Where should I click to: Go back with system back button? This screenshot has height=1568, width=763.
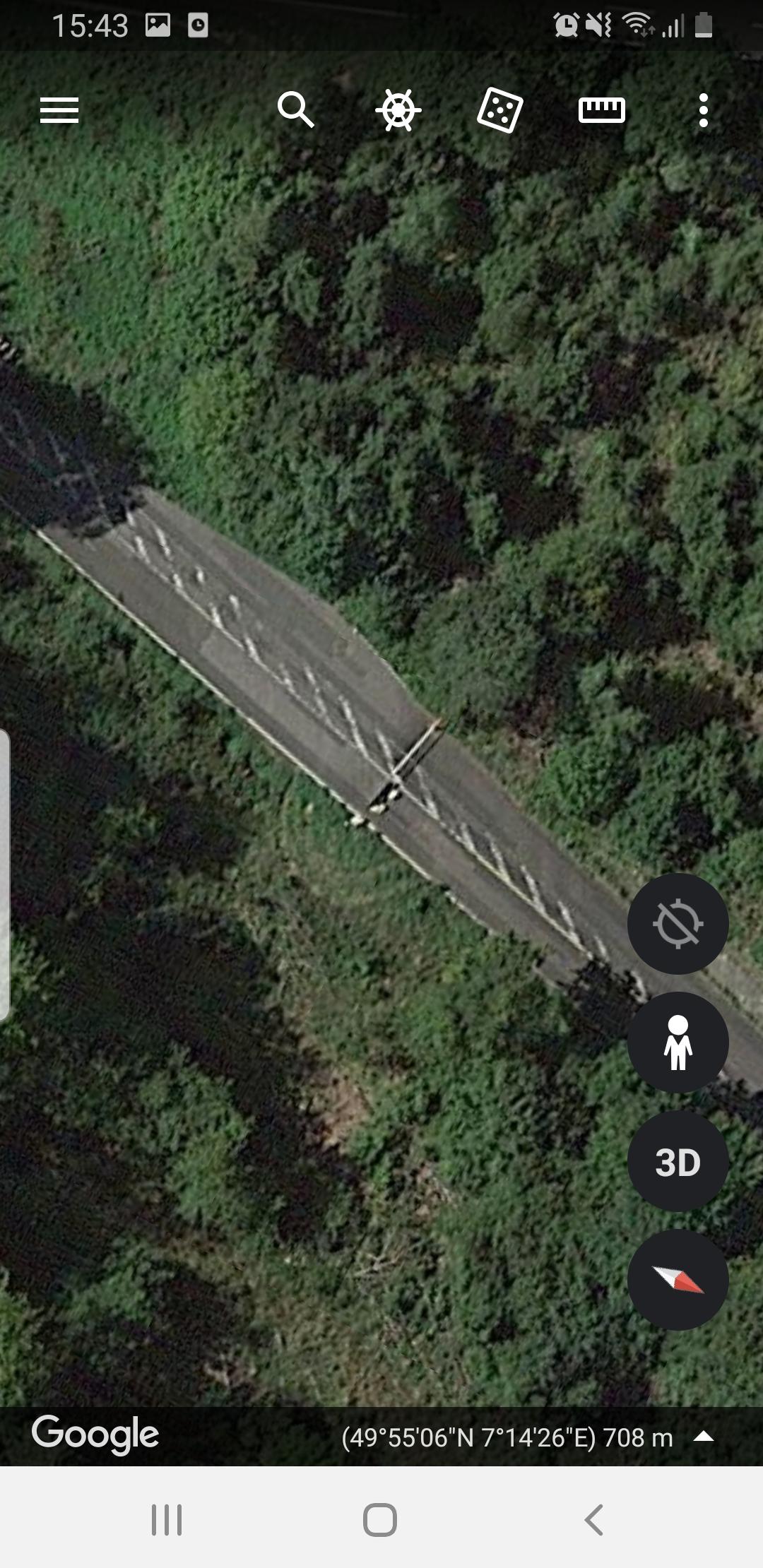coord(593,1519)
